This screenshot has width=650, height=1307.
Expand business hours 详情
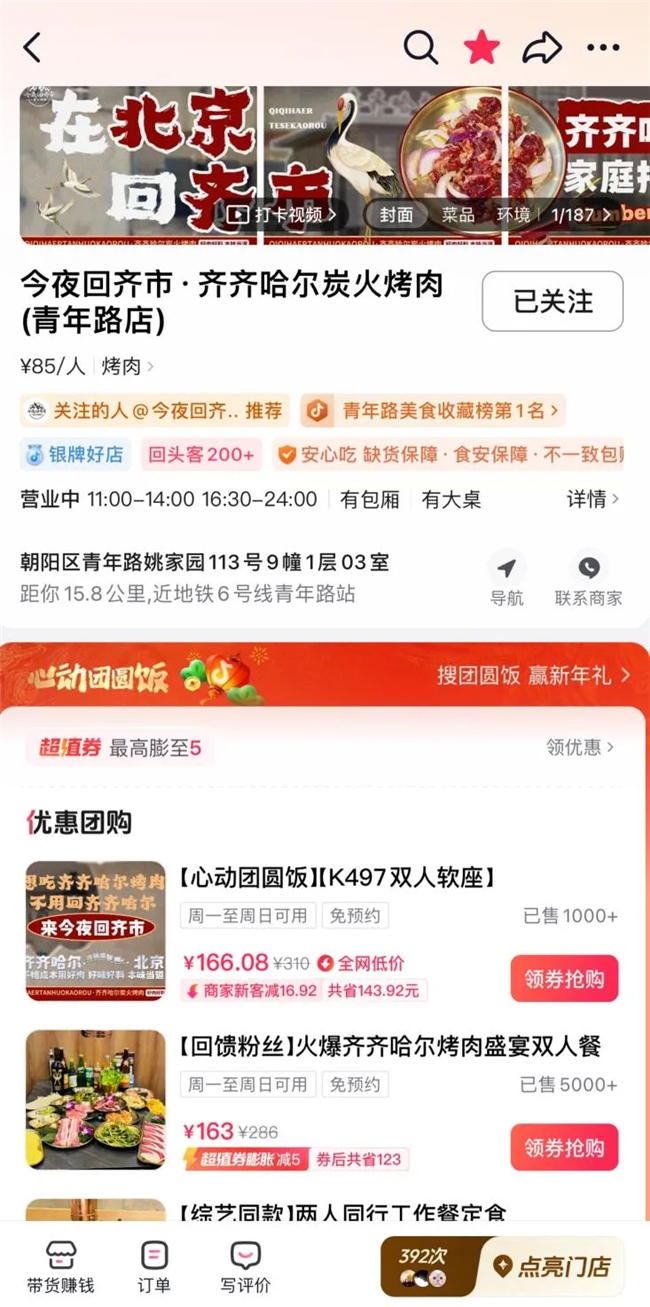(x=593, y=499)
